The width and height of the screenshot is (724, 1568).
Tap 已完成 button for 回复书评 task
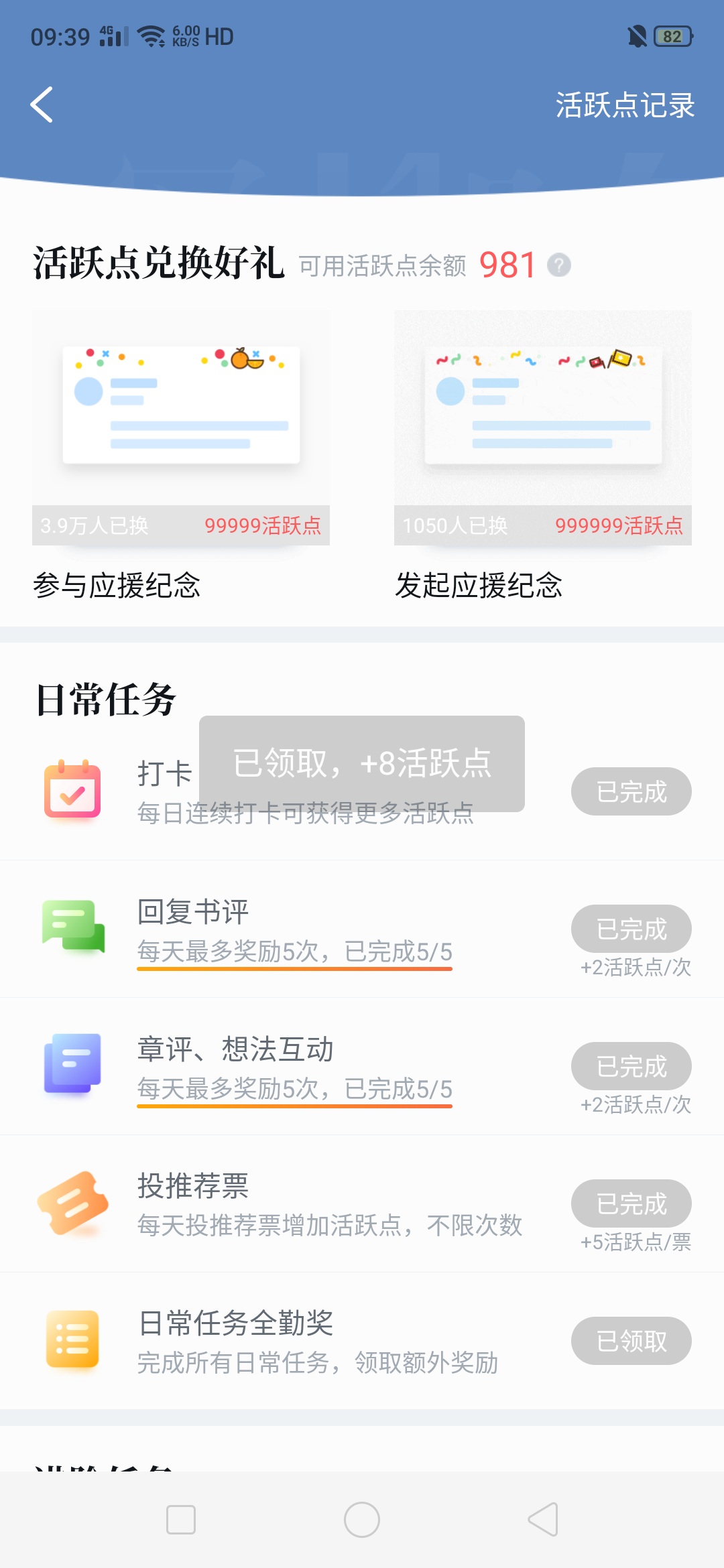point(631,929)
